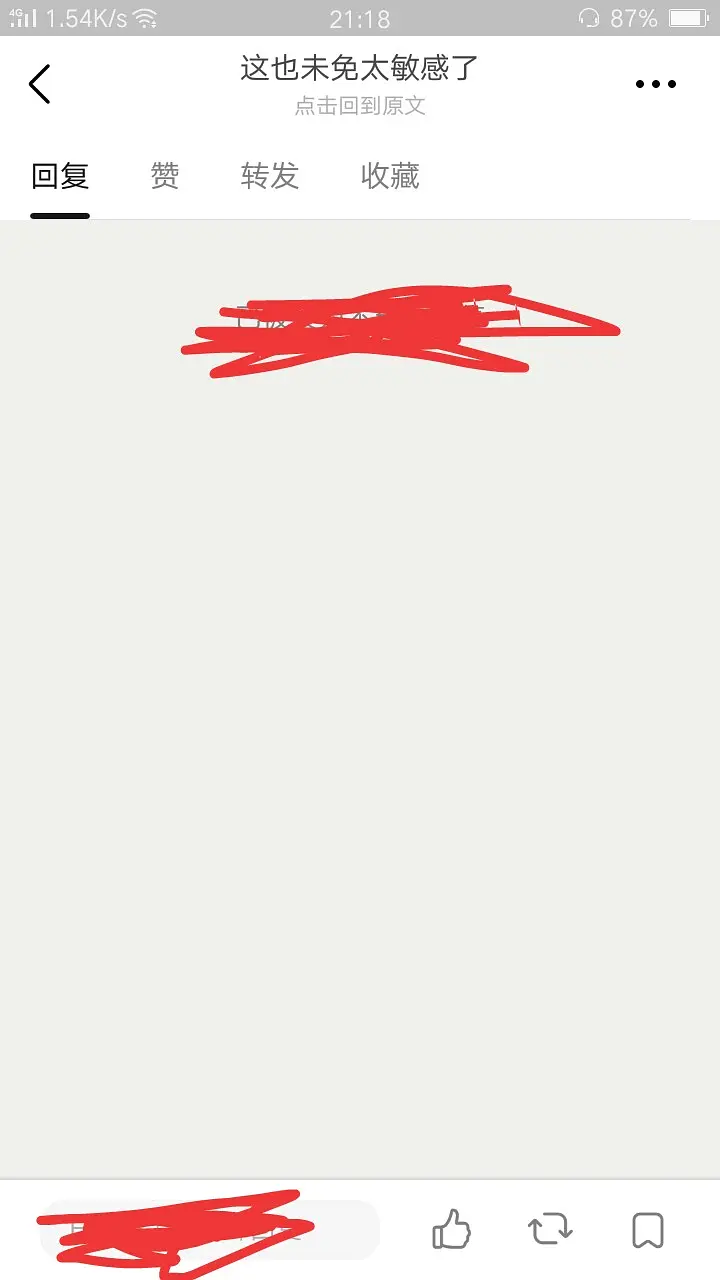Open the three-dot overflow menu
The height and width of the screenshot is (1280, 720).
pyautogui.click(x=656, y=84)
